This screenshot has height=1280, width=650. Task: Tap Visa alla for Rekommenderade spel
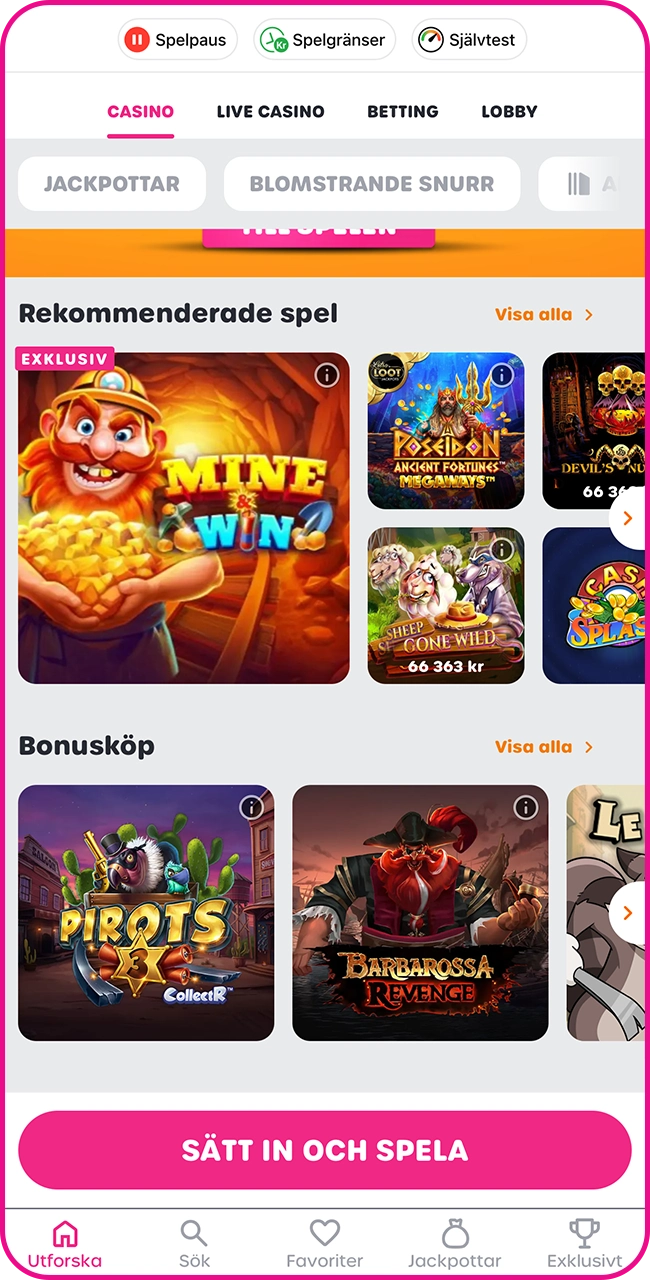(x=544, y=314)
